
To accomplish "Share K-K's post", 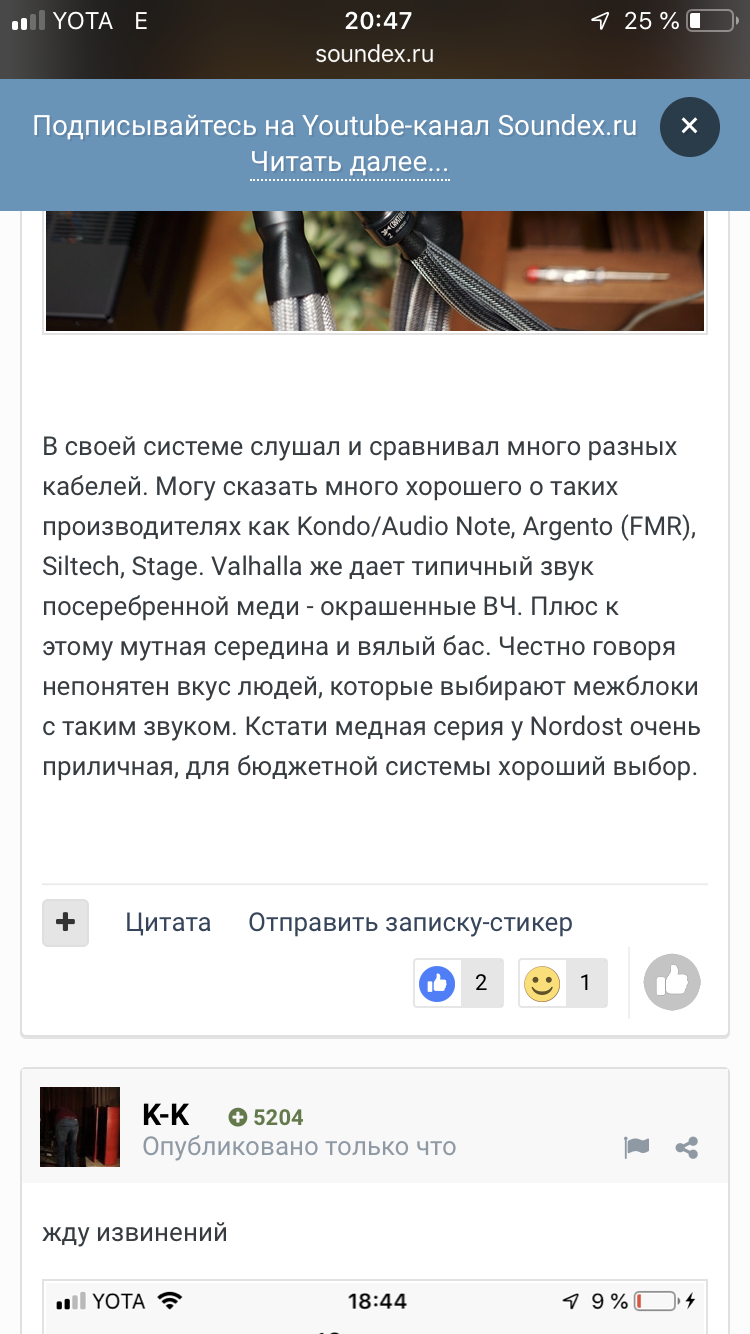I will coord(687,1148).
